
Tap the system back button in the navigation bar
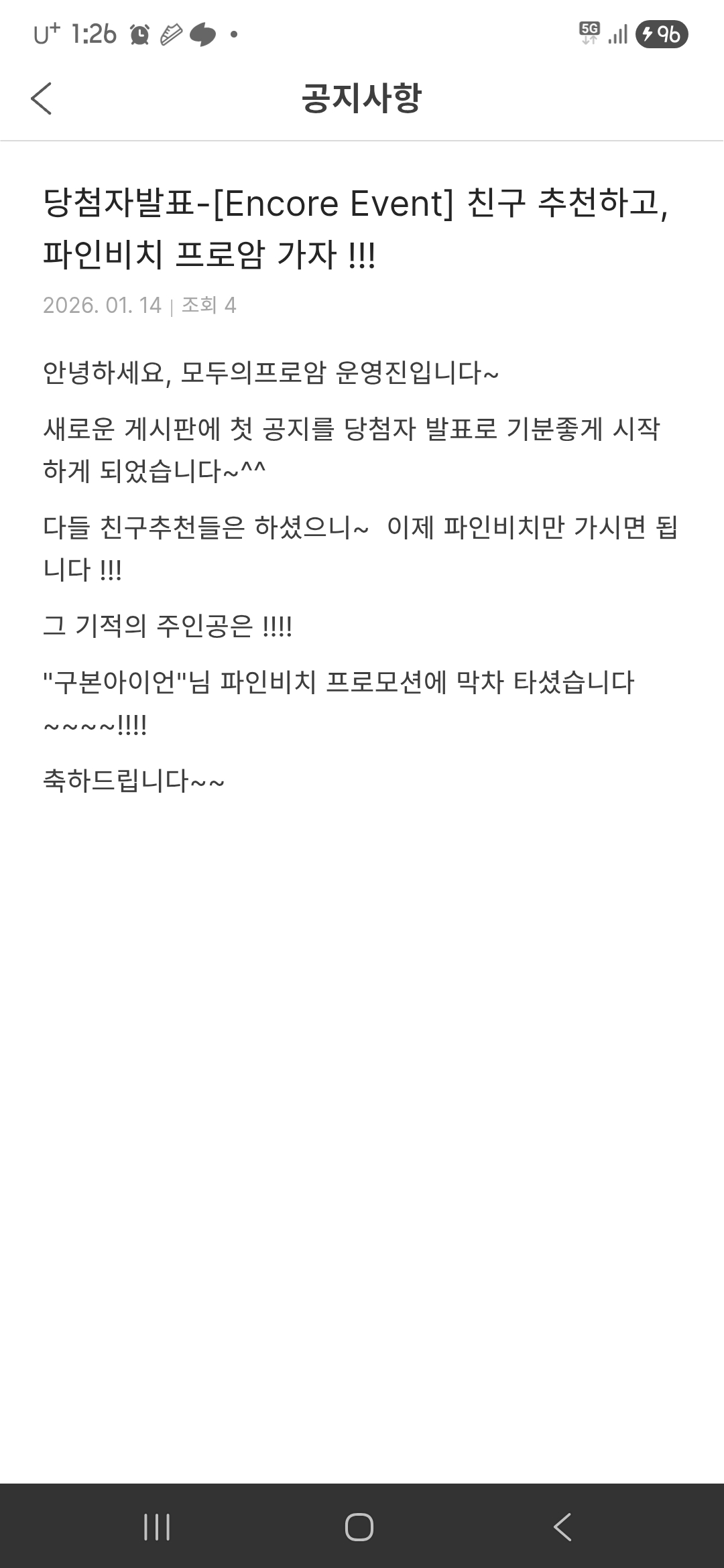(562, 1527)
